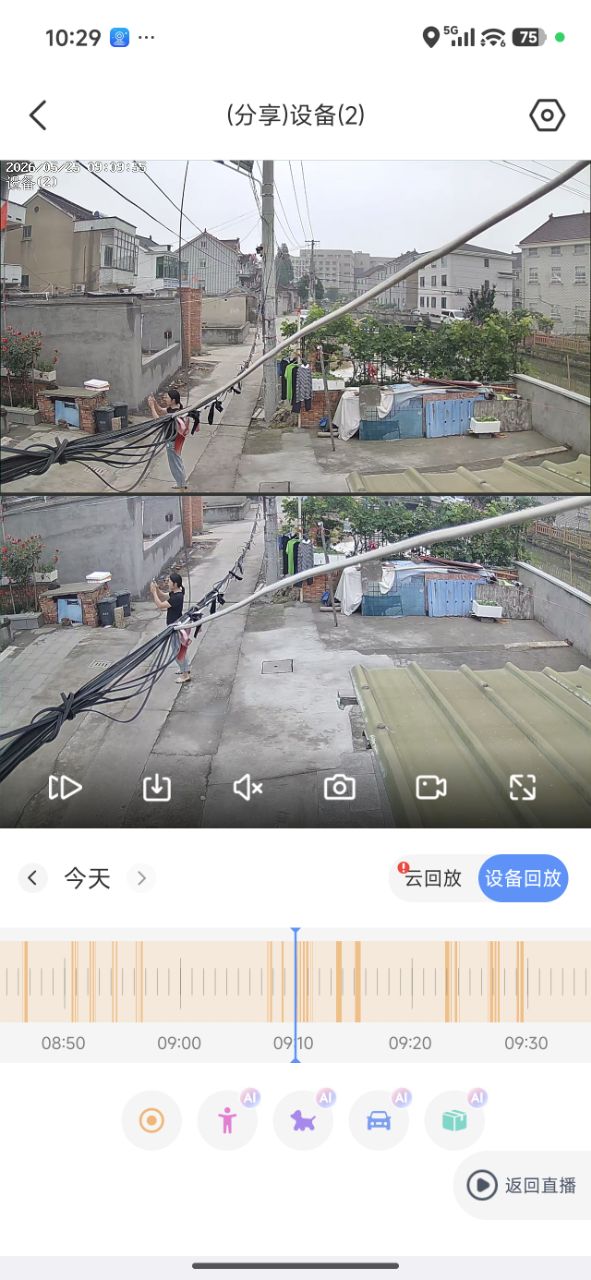The width and height of the screenshot is (591, 1280).
Task: Tap the playback speed icon
Action: (65, 788)
